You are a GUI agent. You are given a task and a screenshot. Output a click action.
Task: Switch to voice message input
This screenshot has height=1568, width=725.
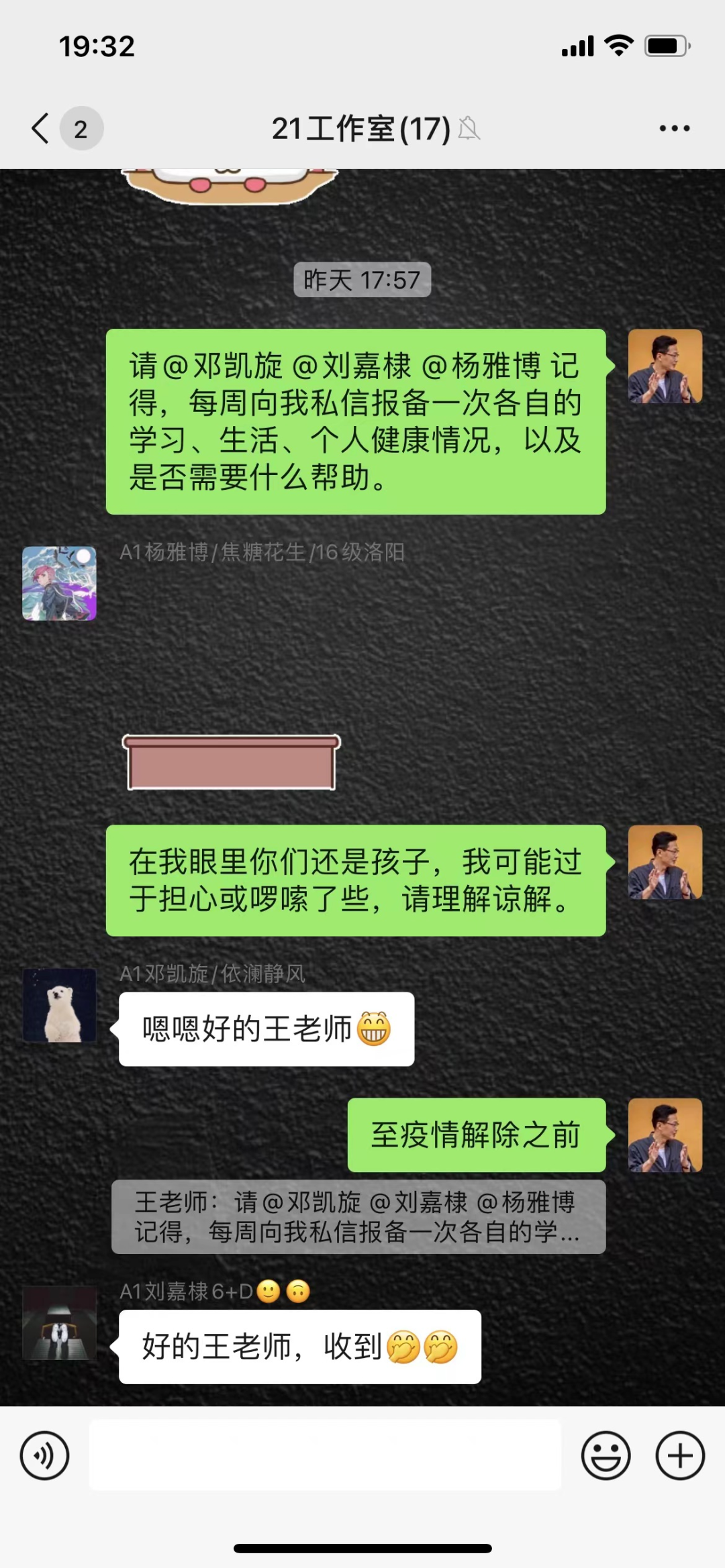click(x=44, y=1455)
